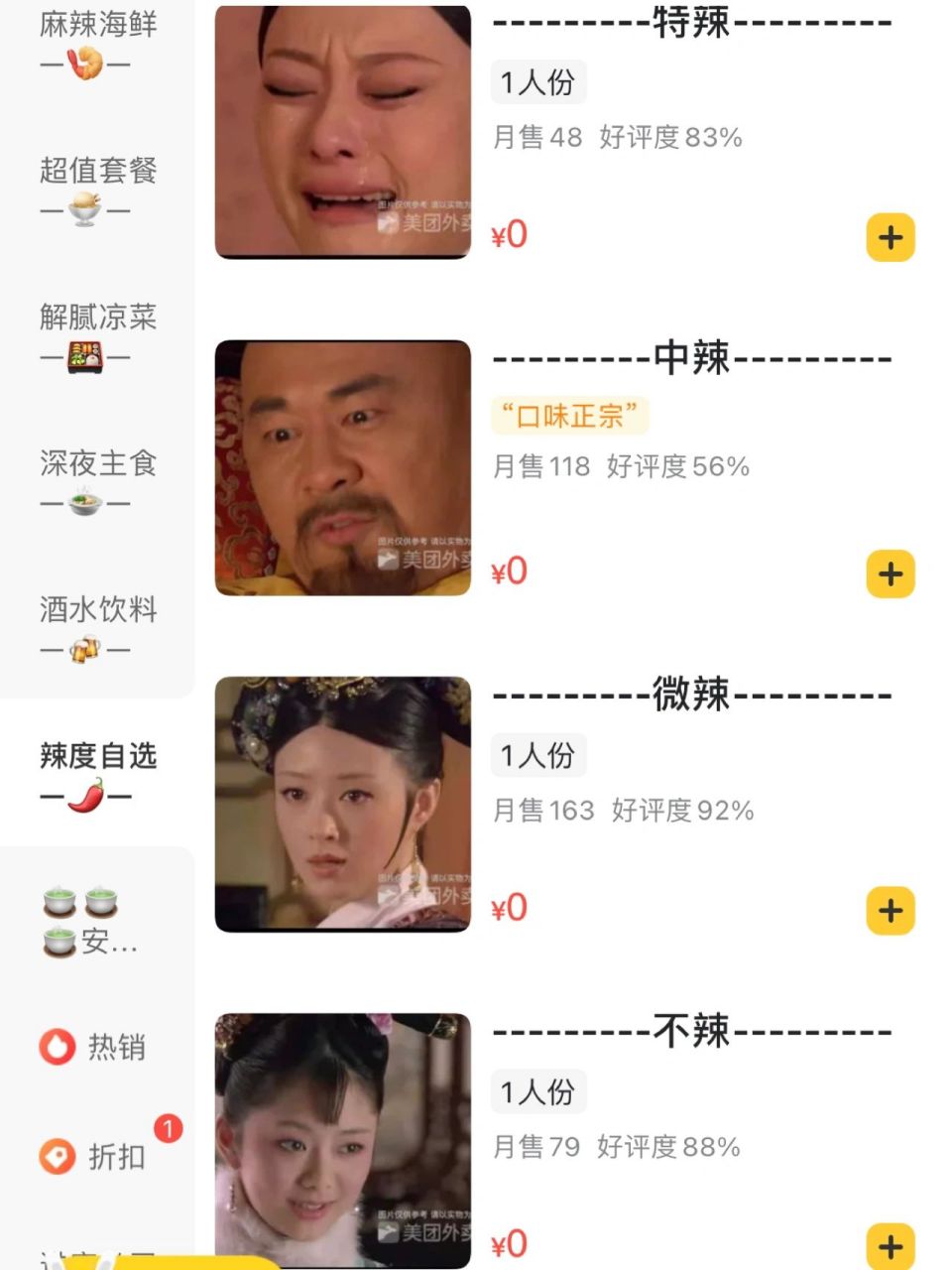The height and width of the screenshot is (1270, 952).
Task: Tap the 口味正宗 tag under 中辣
Action: (571, 417)
